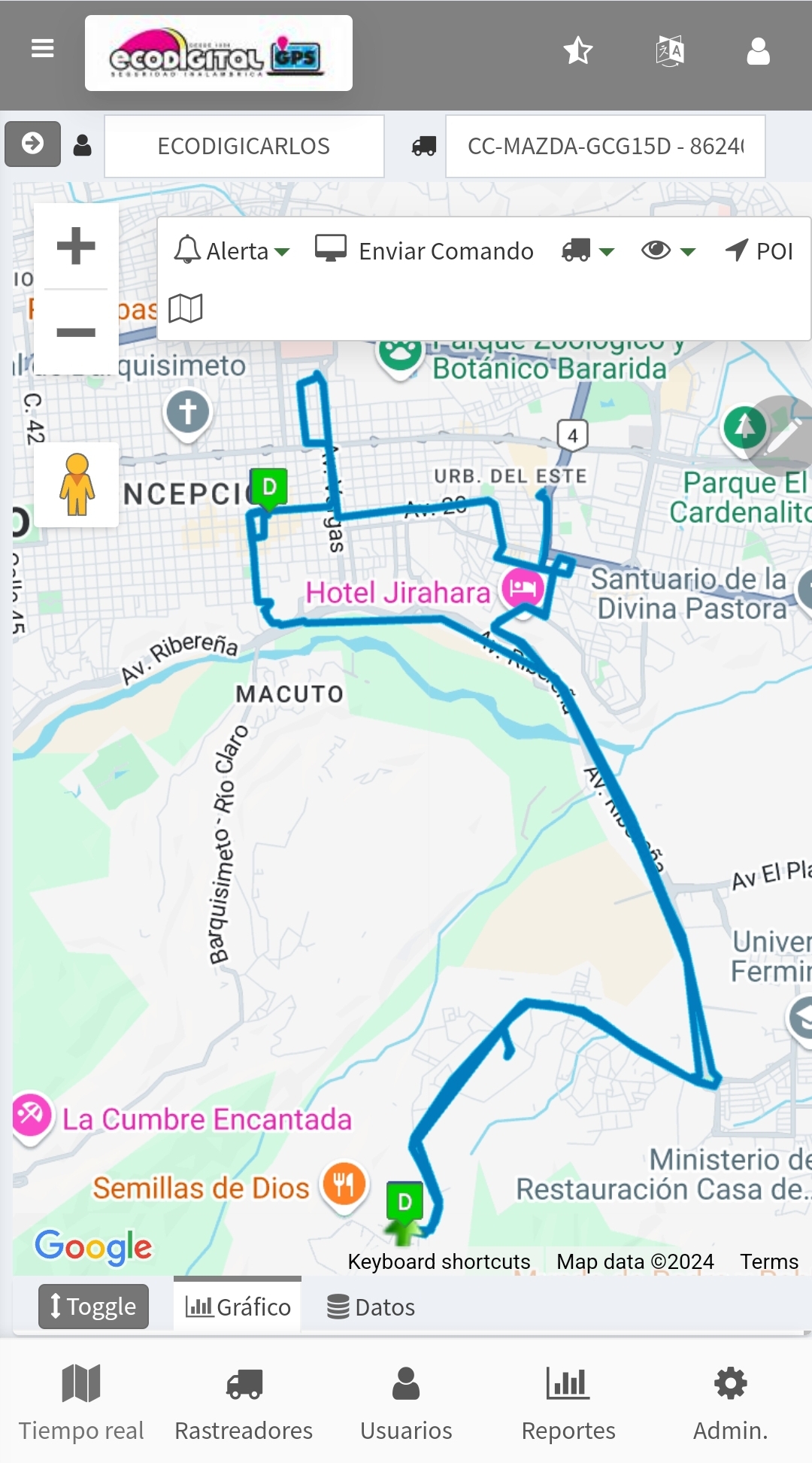Open the Admin. section

730,1402
